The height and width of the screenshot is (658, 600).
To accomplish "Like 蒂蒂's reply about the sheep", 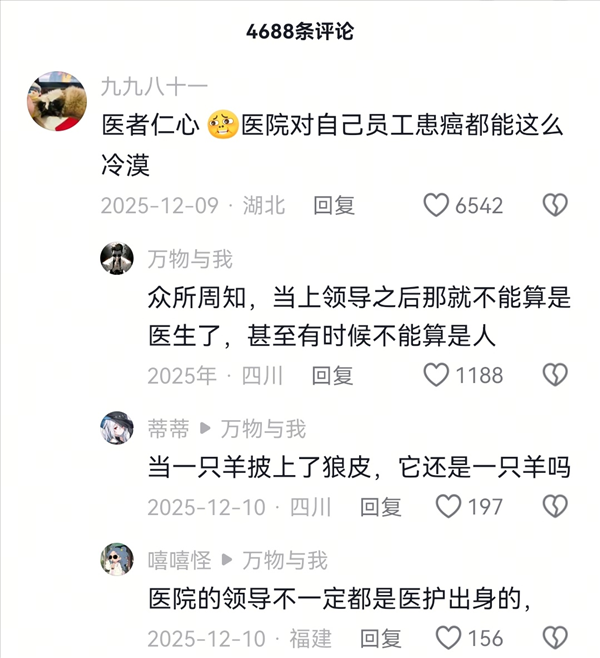I will pos(450,506).
